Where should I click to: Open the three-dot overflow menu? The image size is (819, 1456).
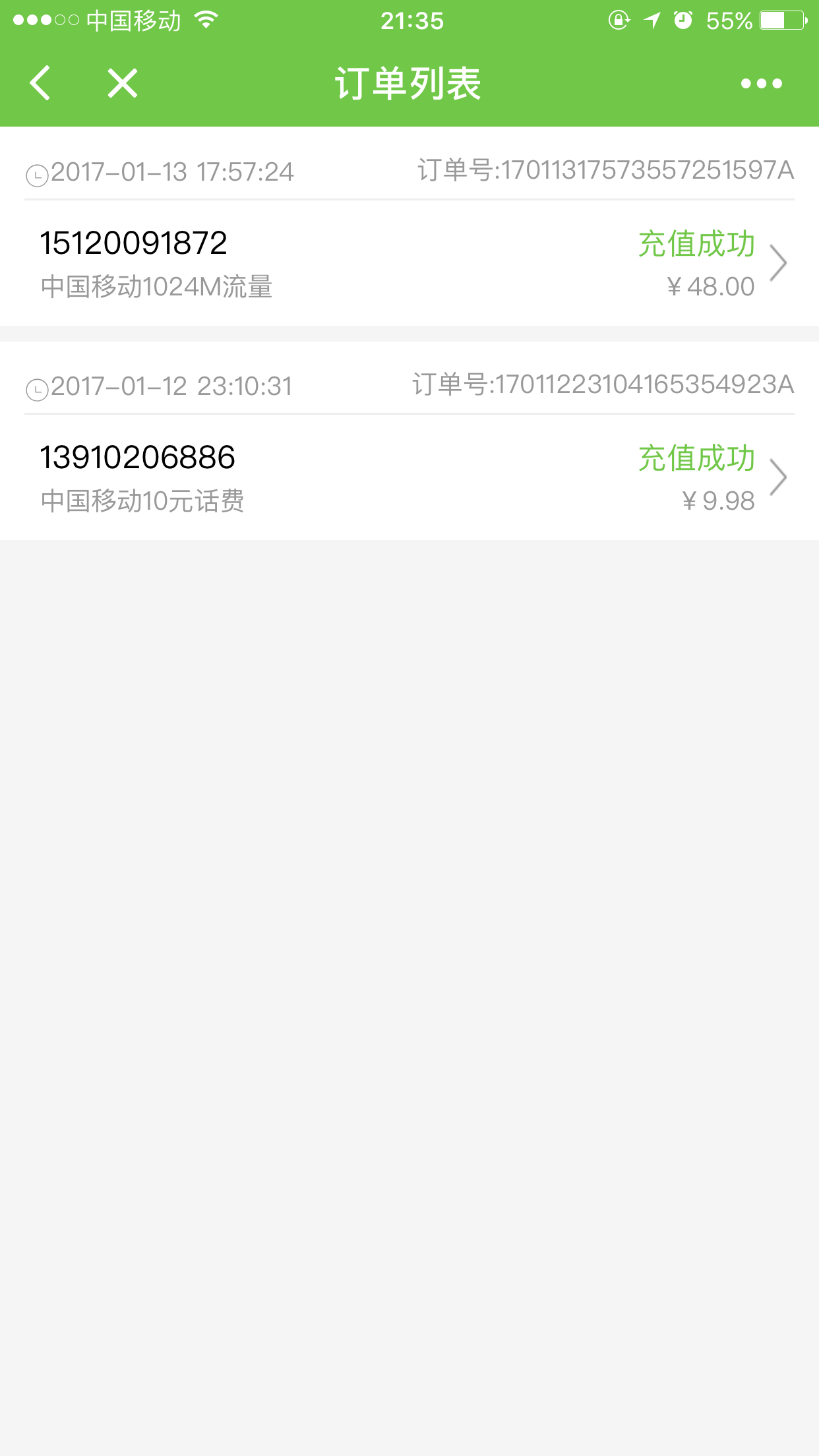[761, 84]
